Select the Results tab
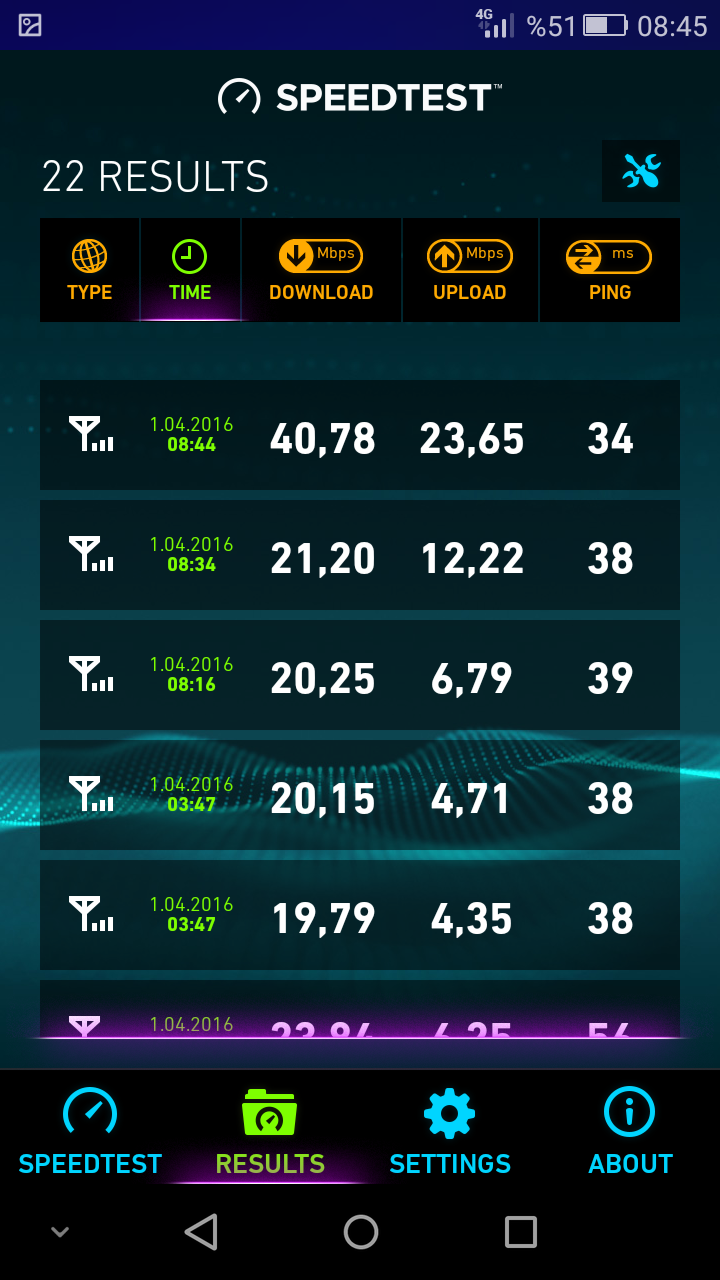720x1280 pixels. click(x=270, y=1131)
